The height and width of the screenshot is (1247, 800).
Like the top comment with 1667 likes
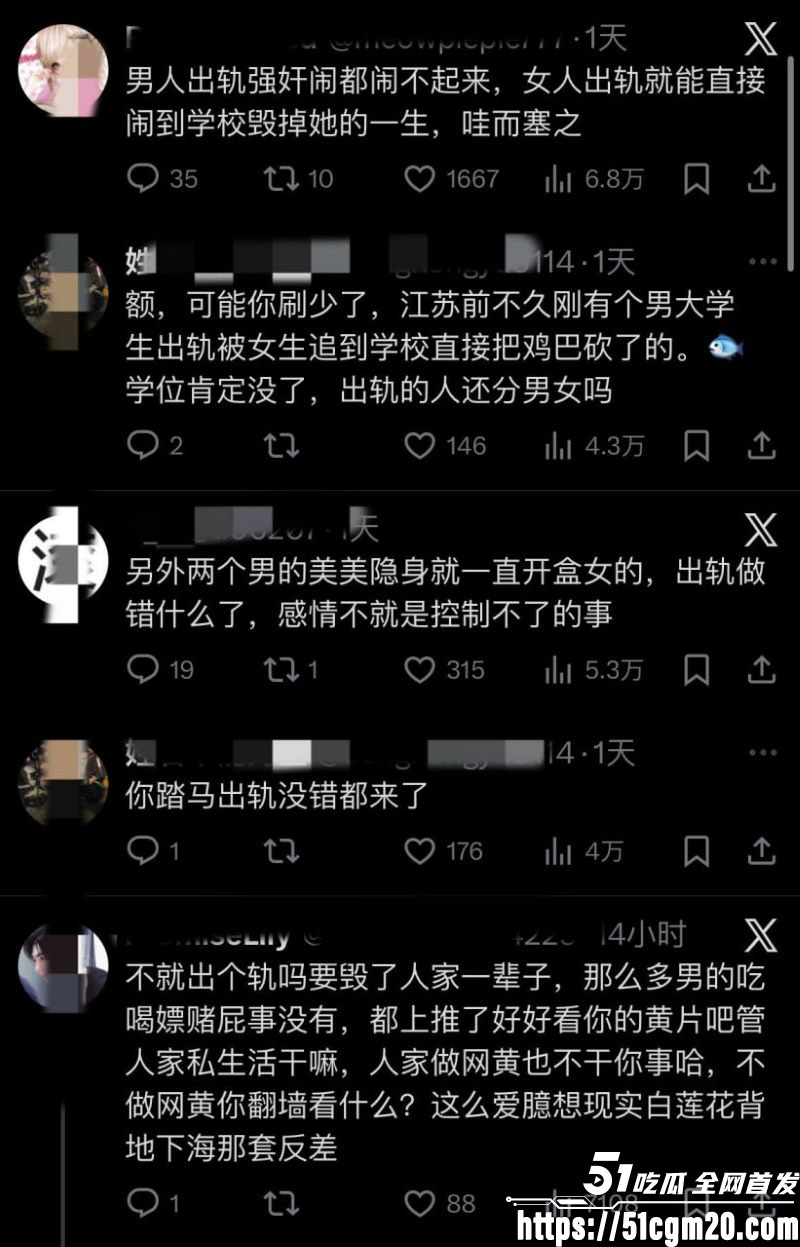click(x=419, y=179)
